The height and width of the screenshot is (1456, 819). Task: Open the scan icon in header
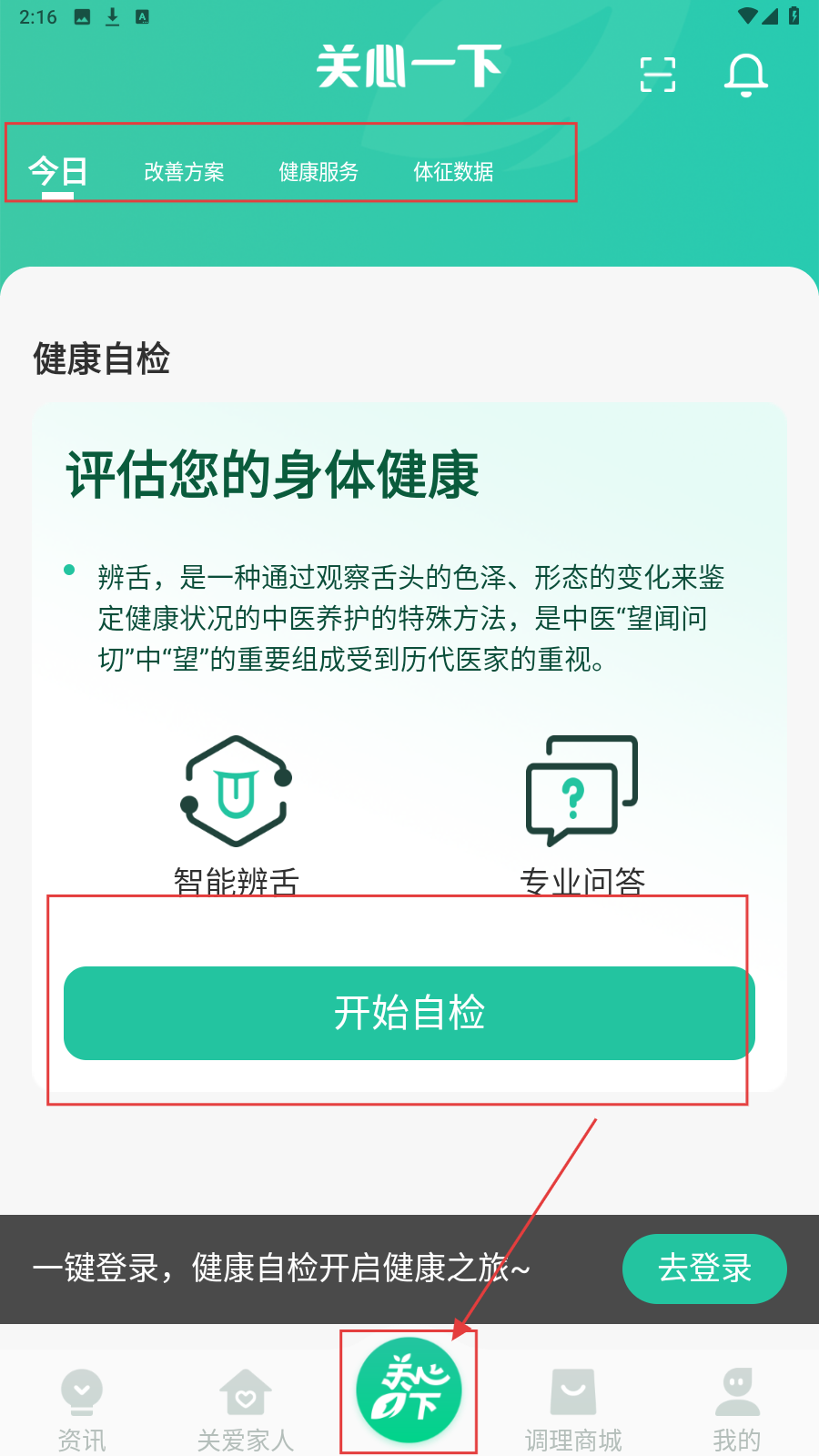point(657,75)
